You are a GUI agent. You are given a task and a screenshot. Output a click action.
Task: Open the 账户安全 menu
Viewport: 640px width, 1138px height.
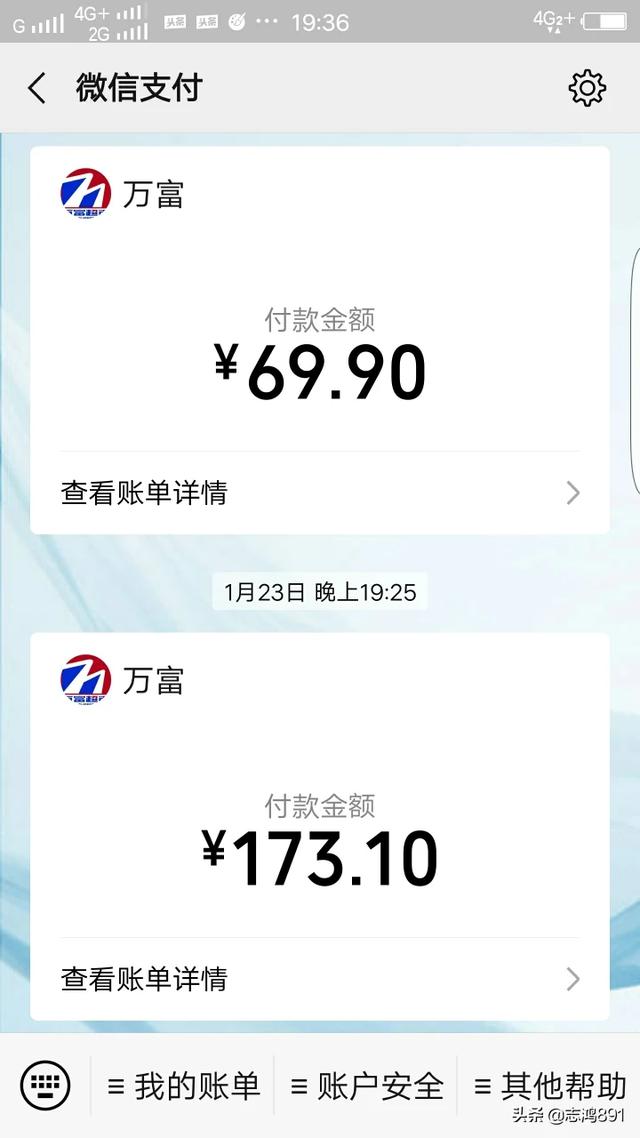coord(366,1086)
